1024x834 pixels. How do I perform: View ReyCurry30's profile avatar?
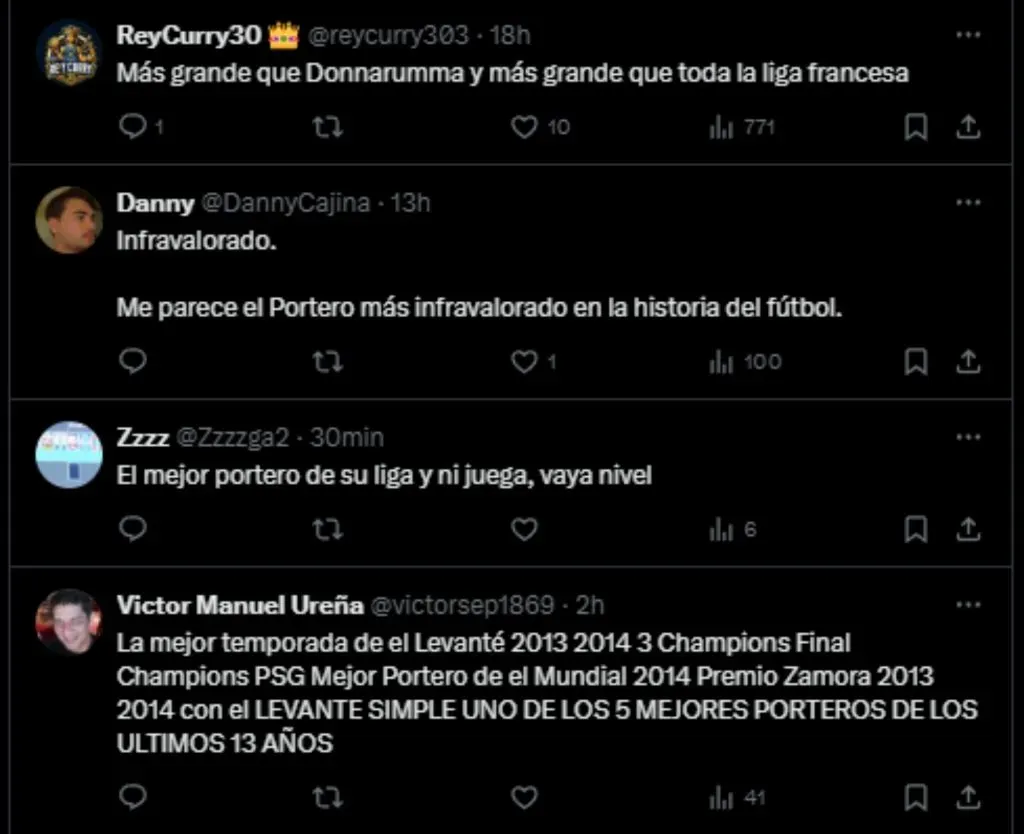69,52
